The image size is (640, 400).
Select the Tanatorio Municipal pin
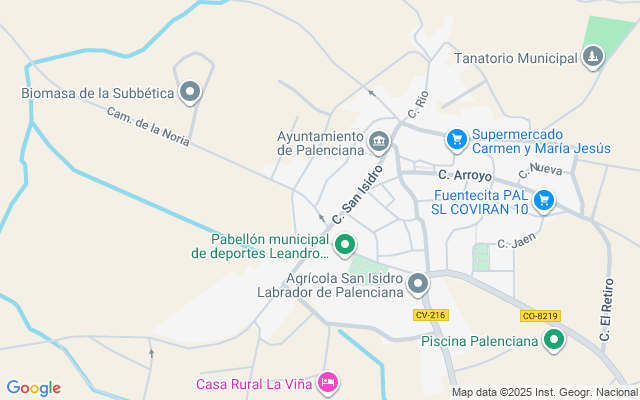click(x=594, y=58)
